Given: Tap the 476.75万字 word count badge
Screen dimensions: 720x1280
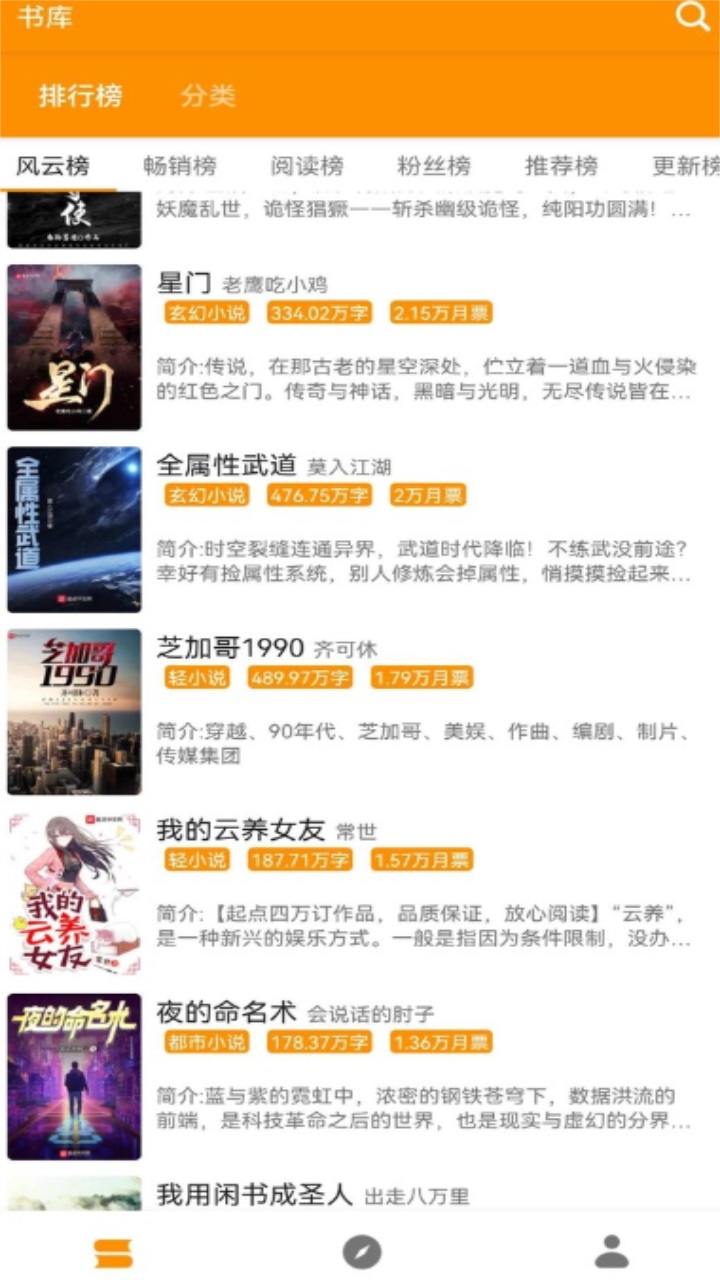Looking at the screenshot, I should (x=318, y=494).
